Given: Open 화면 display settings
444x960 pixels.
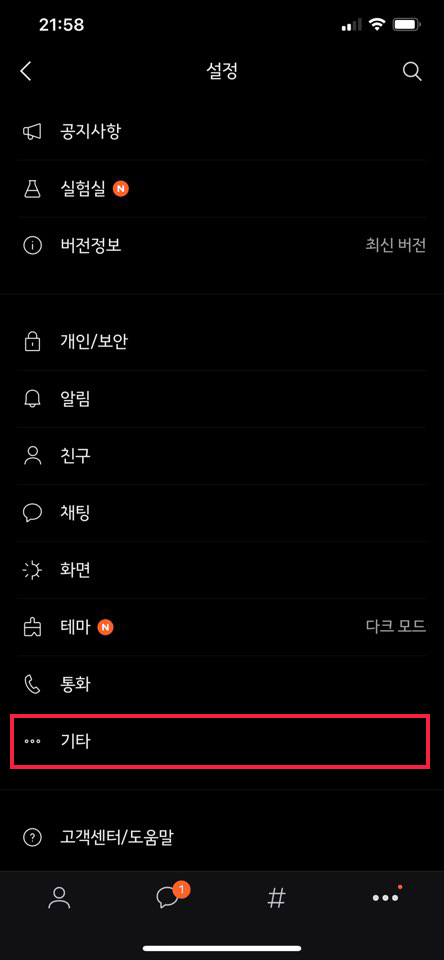Looking at the screenshot, I should (x=222, y=570).
